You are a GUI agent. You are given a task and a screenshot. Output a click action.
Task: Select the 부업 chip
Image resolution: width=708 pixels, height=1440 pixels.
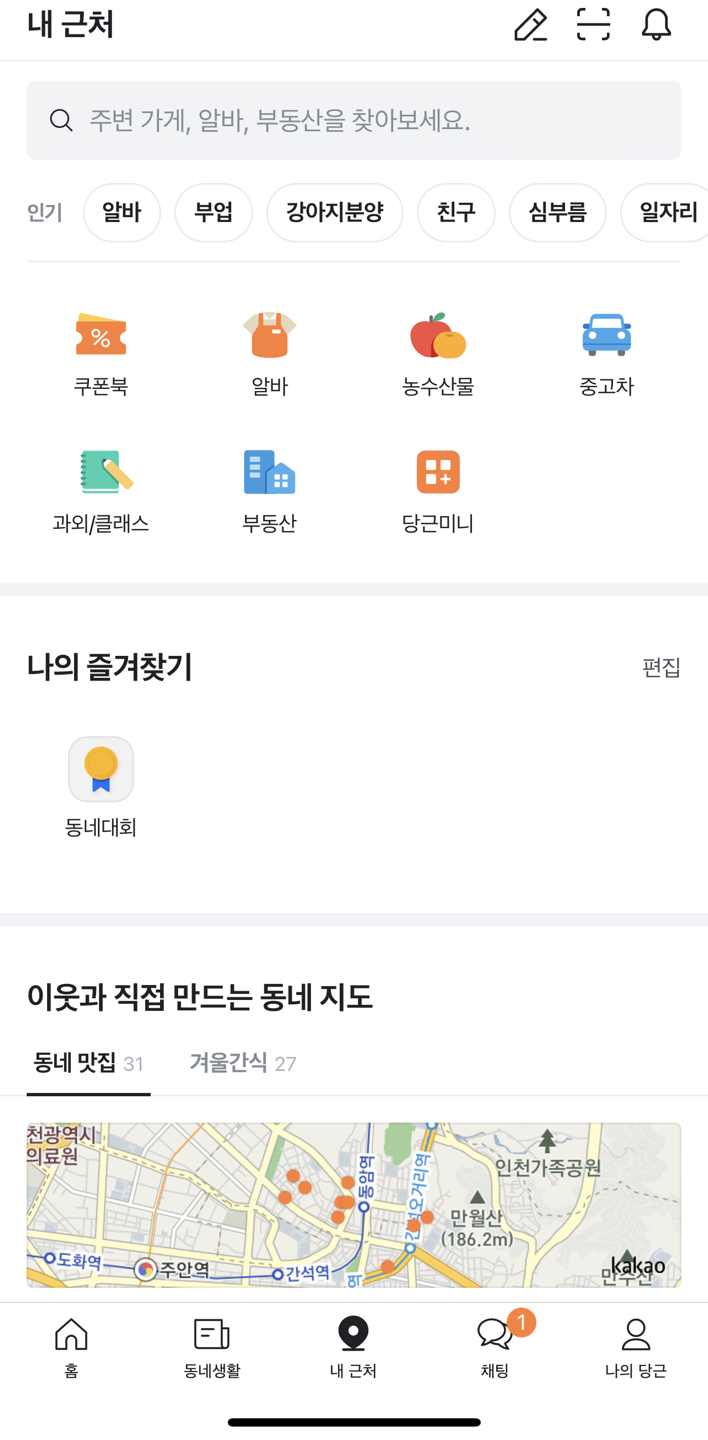(x=213, y=212)
